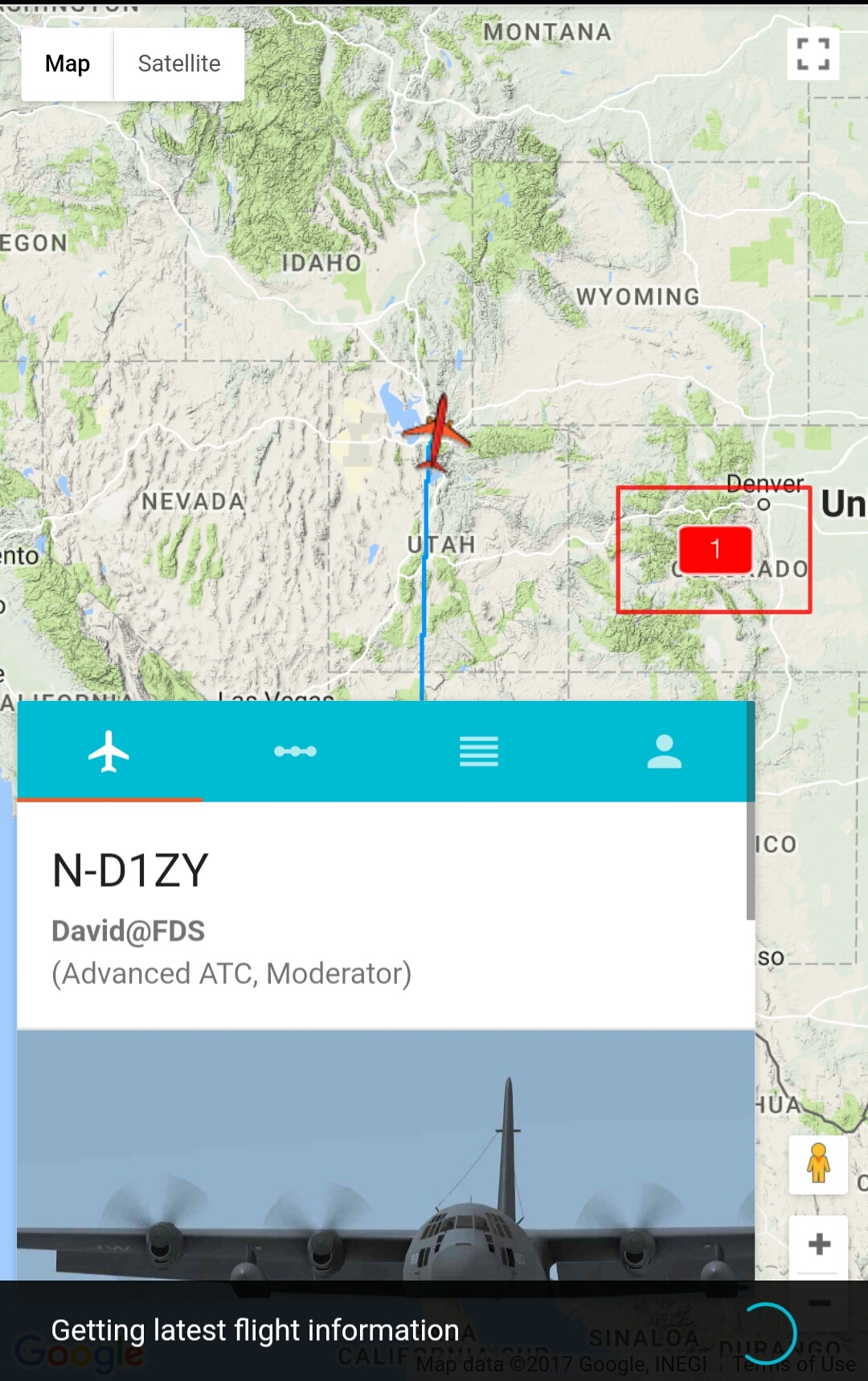Image resolution: width=868 pixels, height=1381 pixels.
Task: Switch to the pilot profile tab
Action: [x=664, y=752]
